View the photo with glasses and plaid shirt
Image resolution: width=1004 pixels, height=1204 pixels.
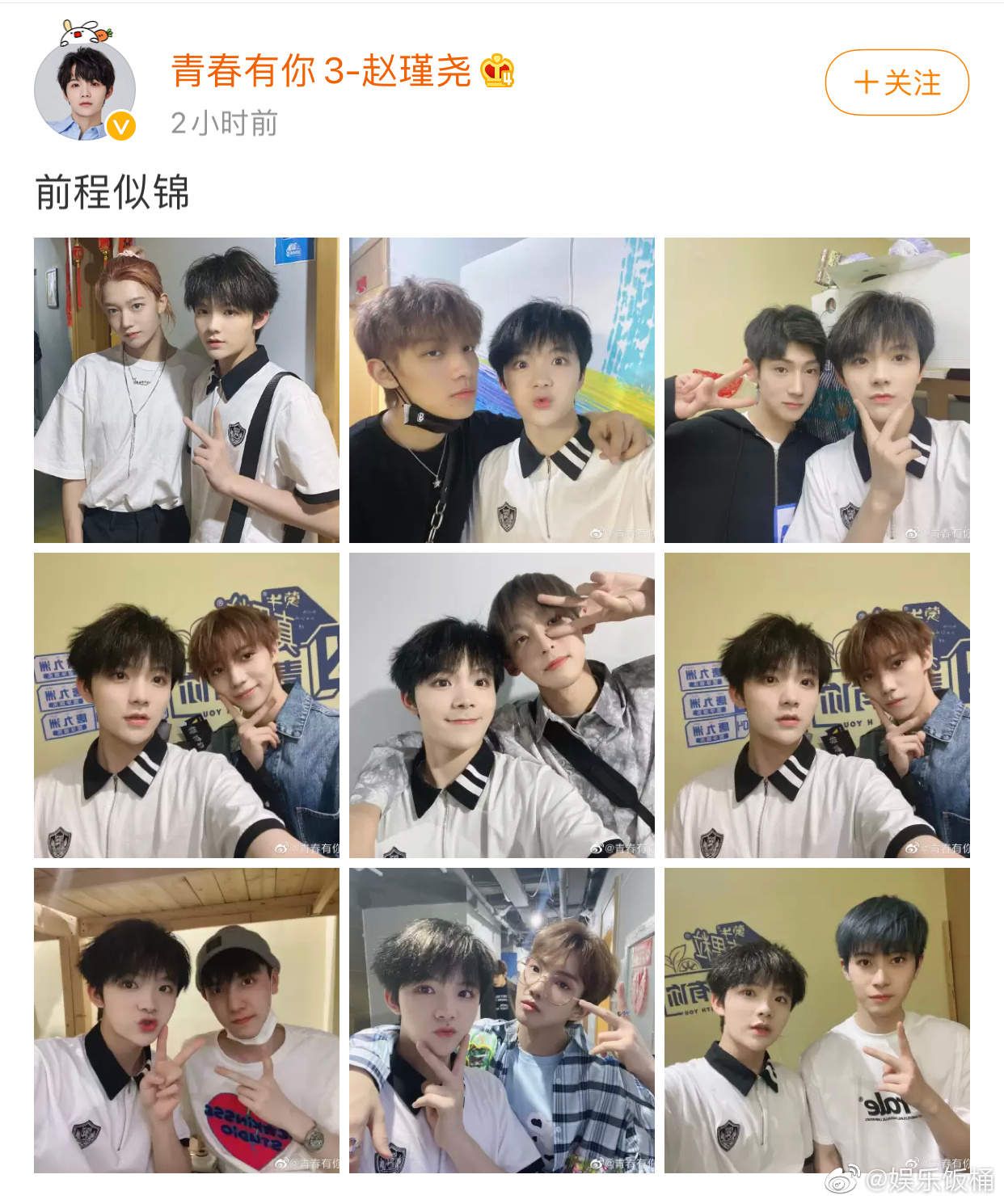point(501,1020)
